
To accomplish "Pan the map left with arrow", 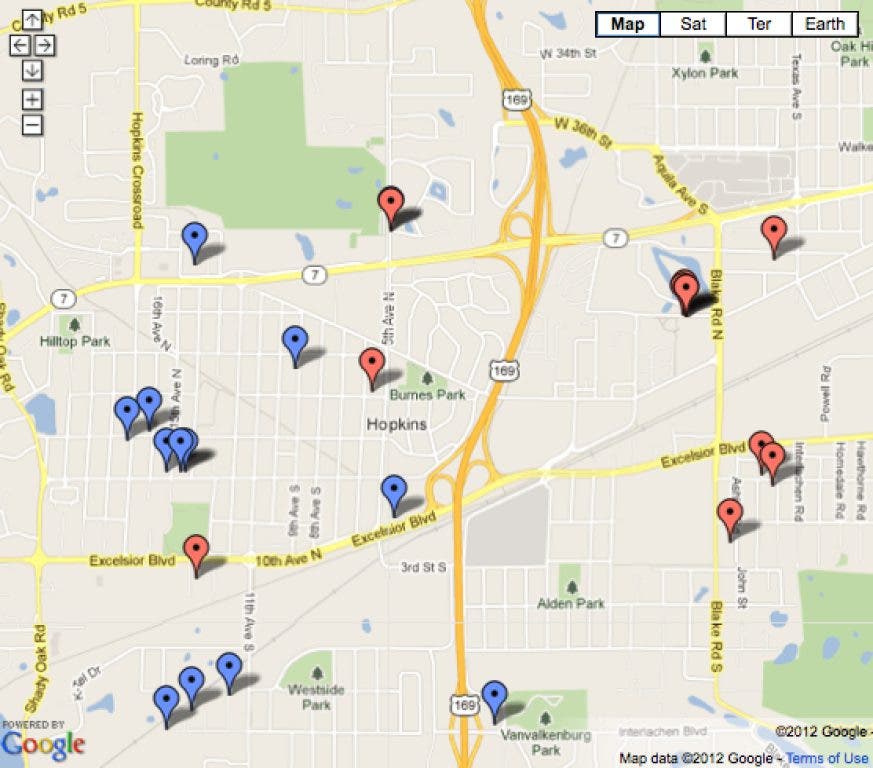I will (19, 45).
